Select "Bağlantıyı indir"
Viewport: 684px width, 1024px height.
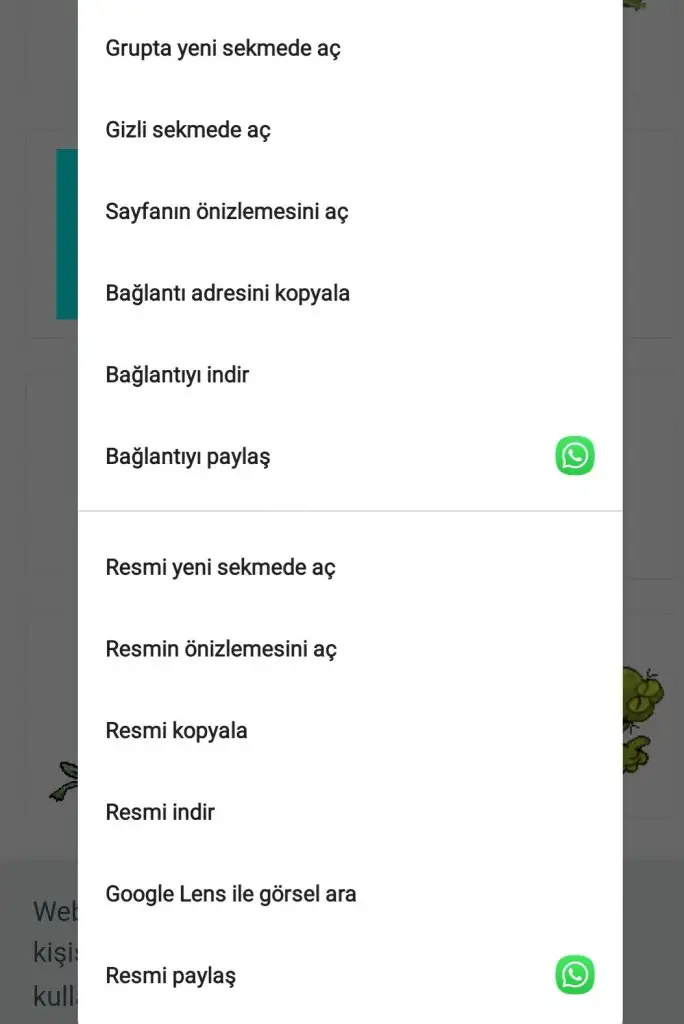click(x=177, y=376)
